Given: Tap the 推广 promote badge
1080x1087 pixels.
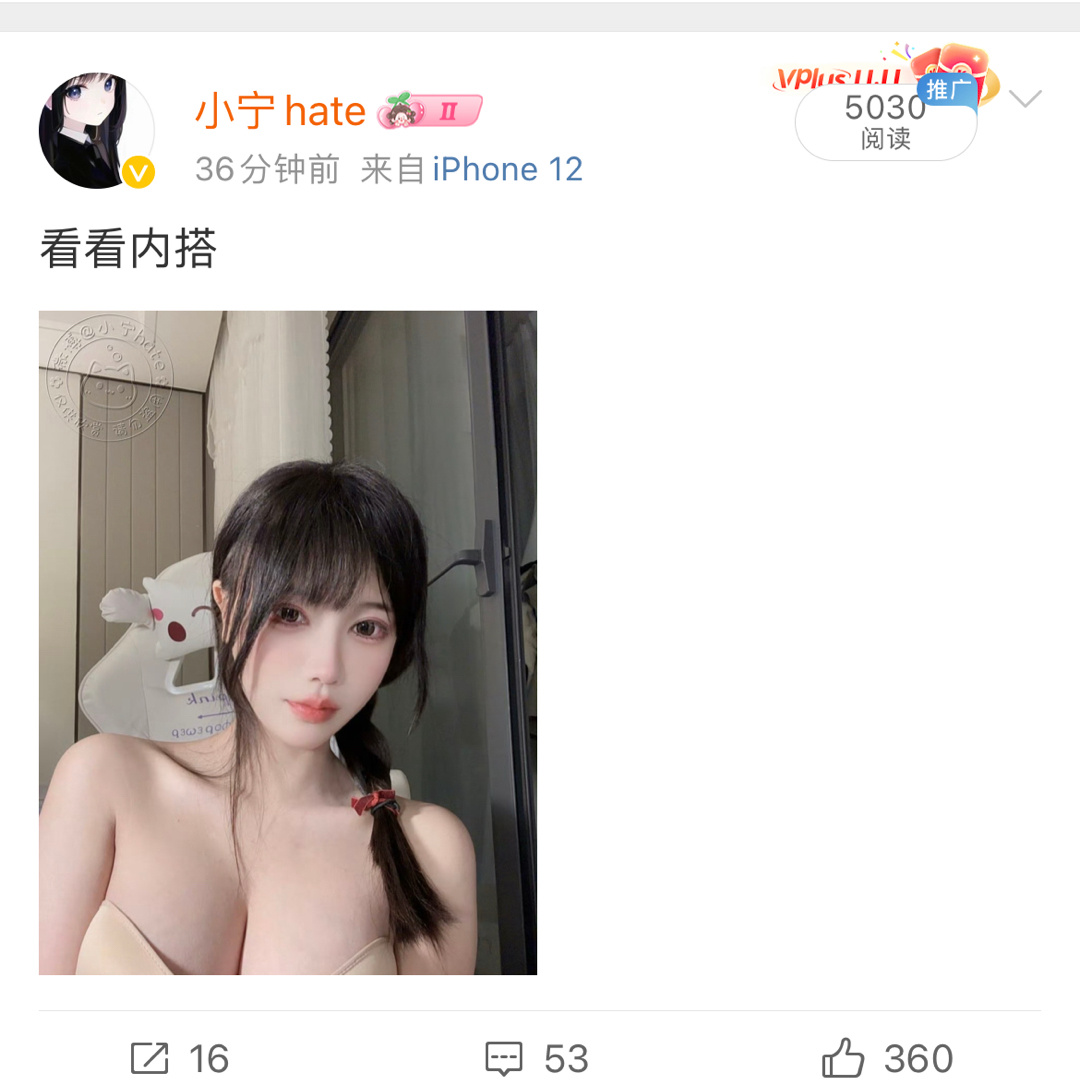Looking at the screenshot, I should point(948,90).
